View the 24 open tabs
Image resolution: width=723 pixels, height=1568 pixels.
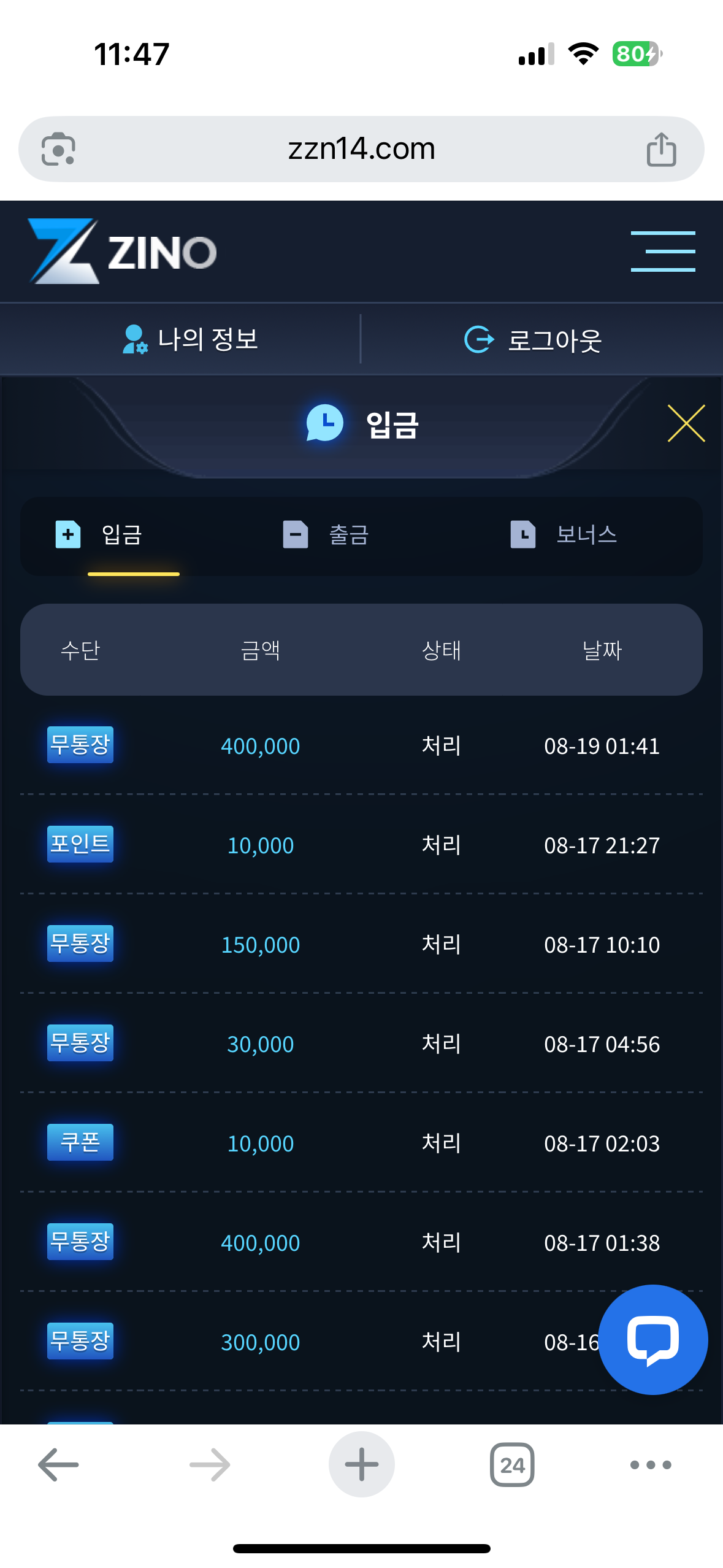(x=512, y=1464)
